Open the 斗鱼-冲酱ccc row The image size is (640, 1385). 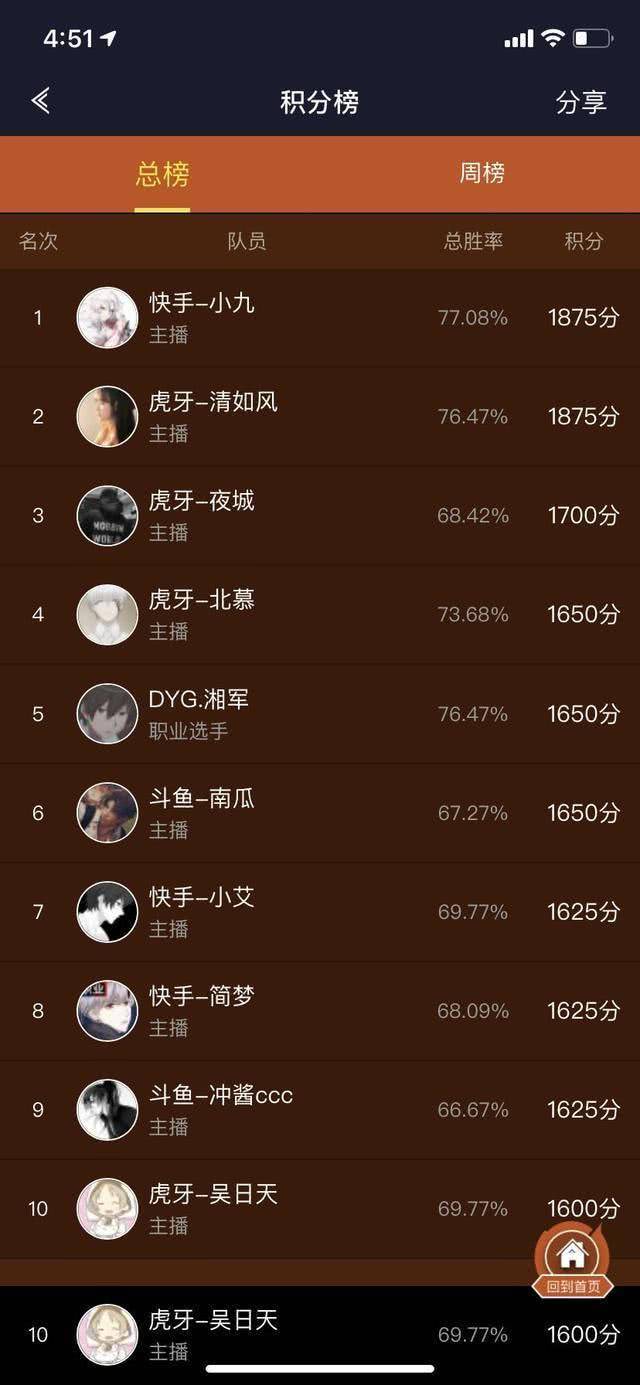[x=320, y=1109]
